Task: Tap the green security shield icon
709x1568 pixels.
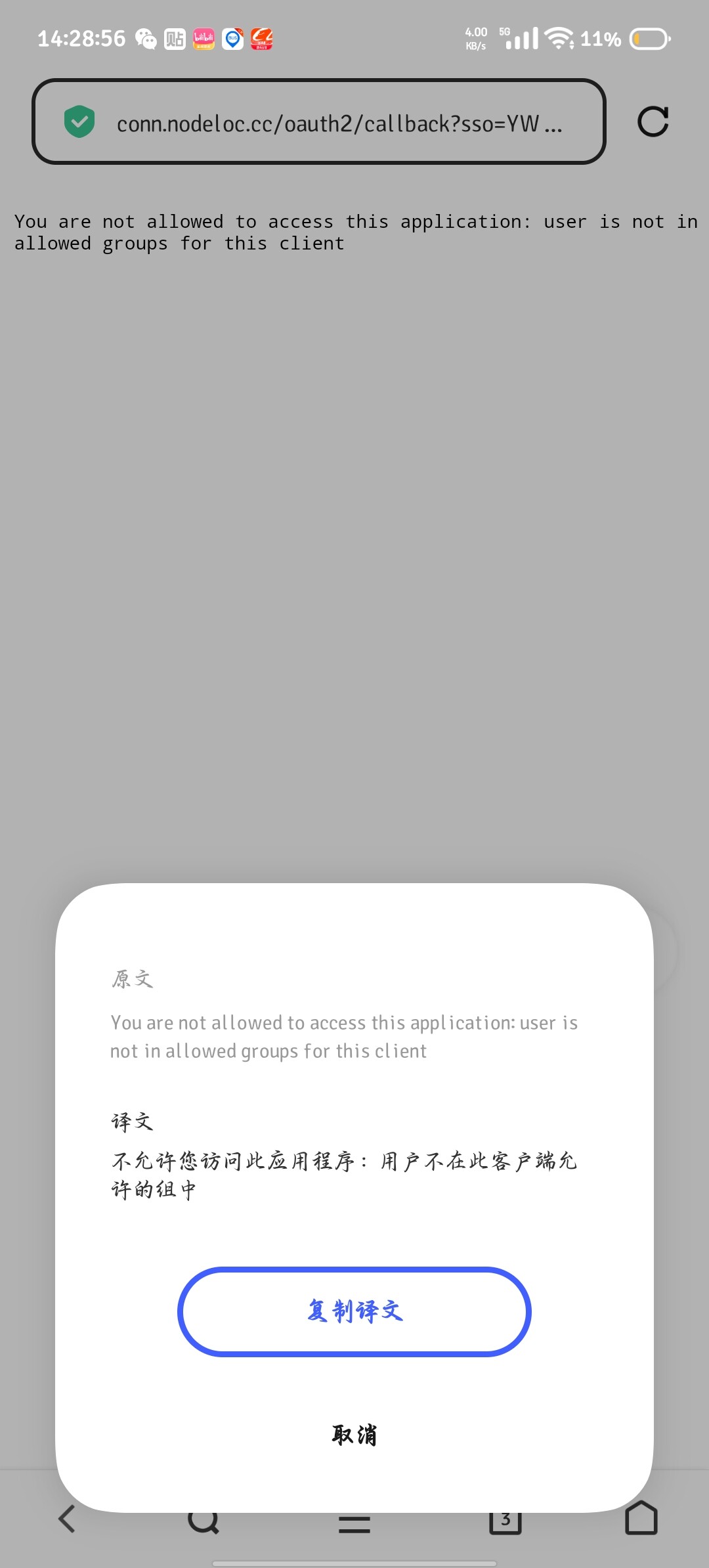Action: (x=79, y=121)
